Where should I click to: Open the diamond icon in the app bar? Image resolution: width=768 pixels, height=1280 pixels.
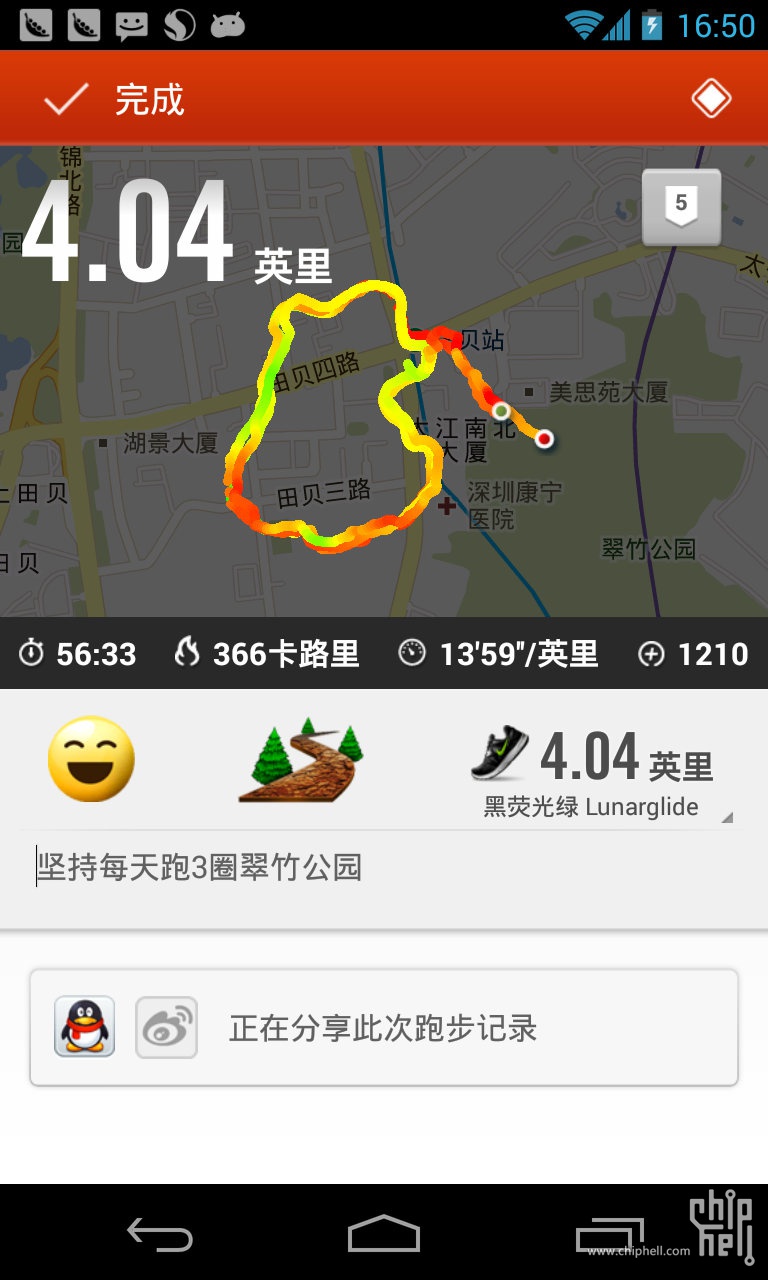(711, 99)
